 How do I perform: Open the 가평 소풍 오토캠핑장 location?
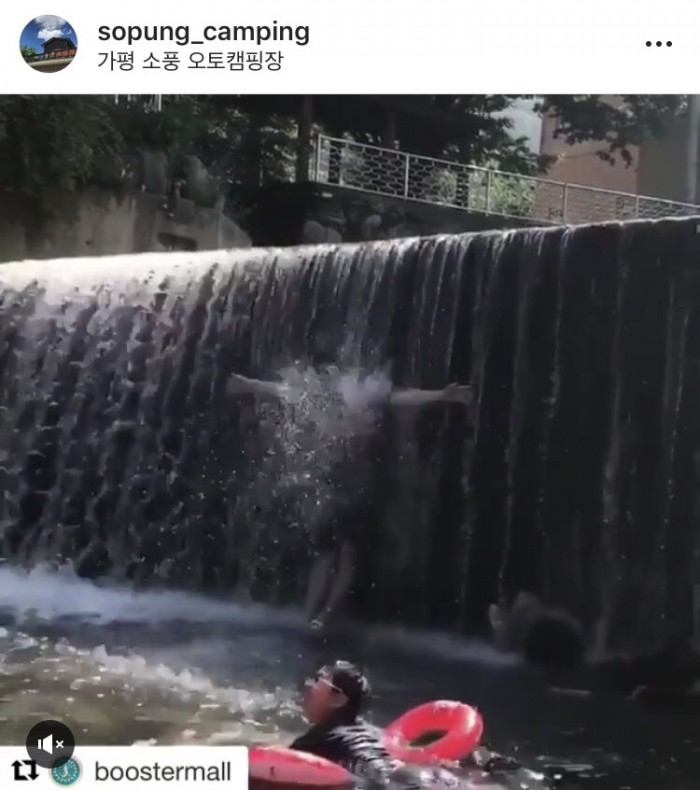[190, 61]
